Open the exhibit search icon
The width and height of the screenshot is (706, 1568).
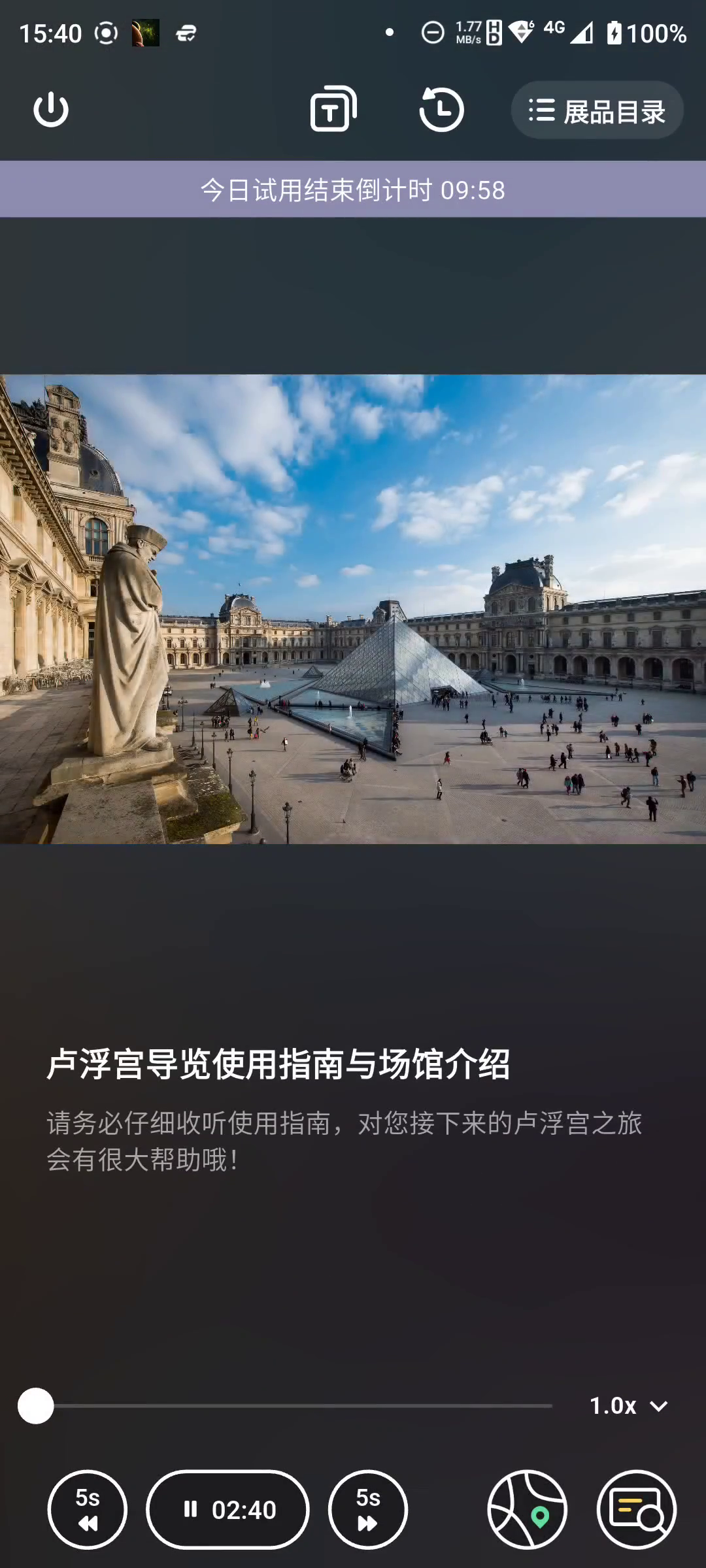636,1509
